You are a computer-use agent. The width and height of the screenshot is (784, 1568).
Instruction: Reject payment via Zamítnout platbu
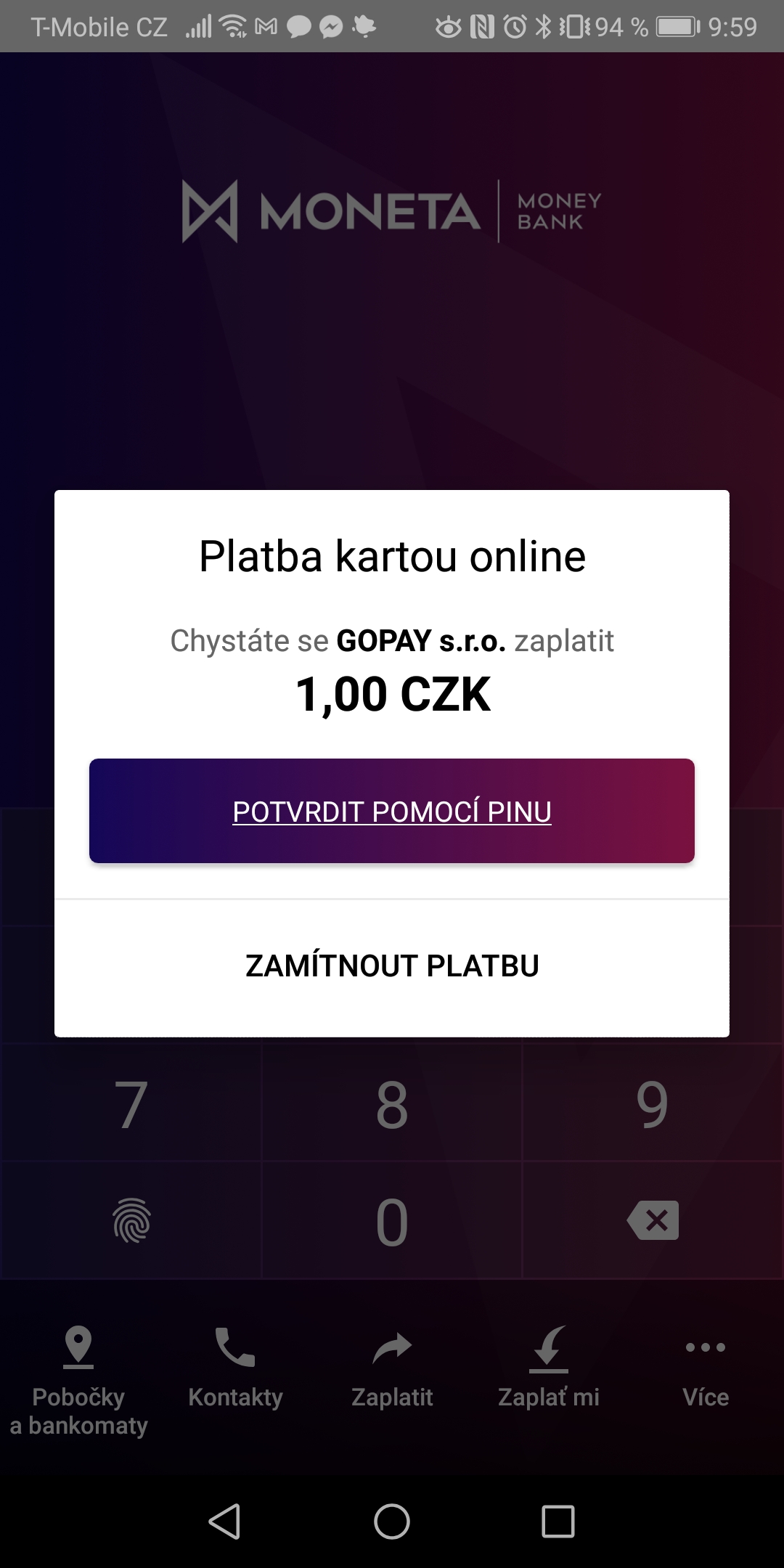click(x=392, y=966)
